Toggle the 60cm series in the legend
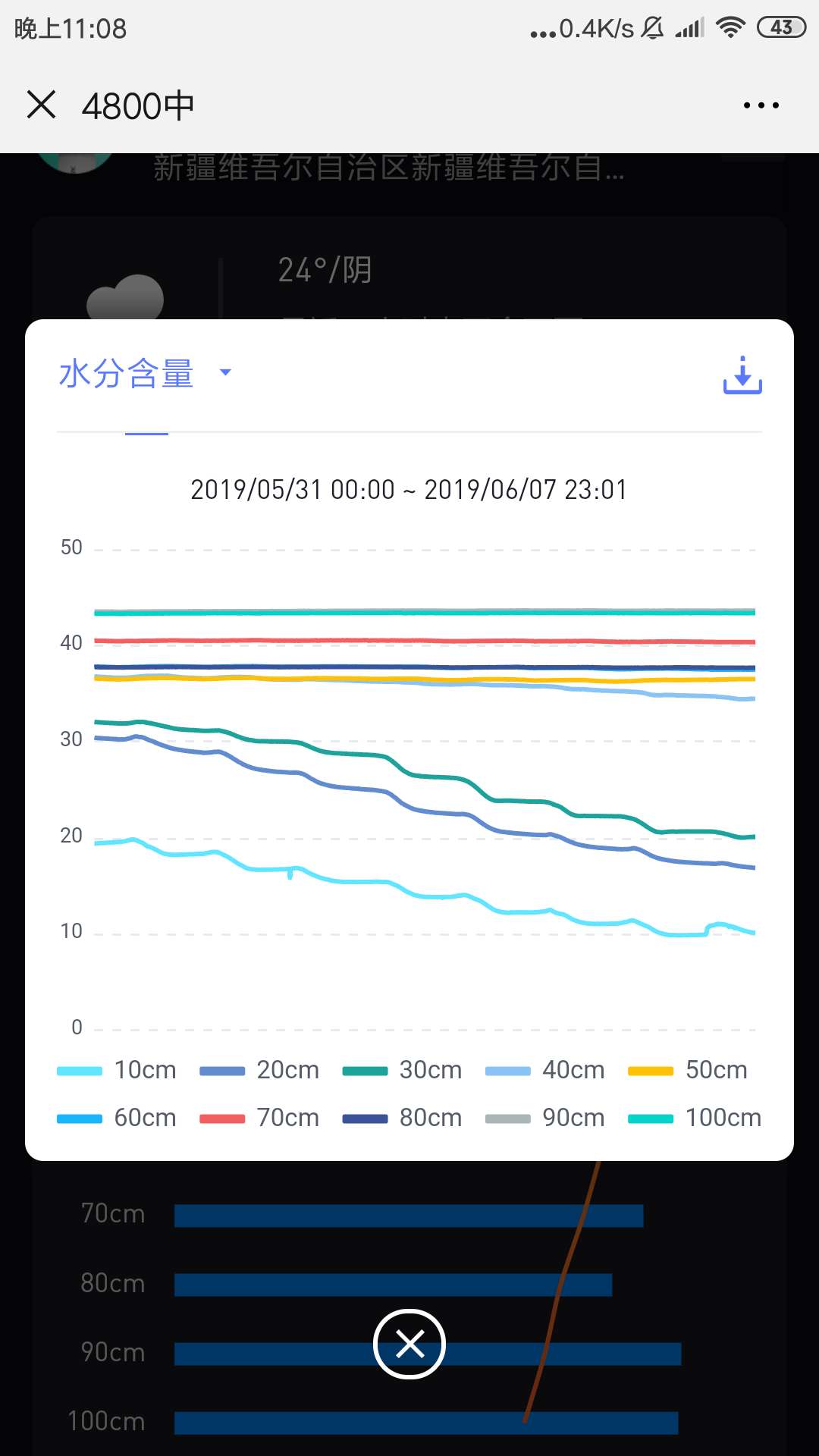 point(118,1118)
